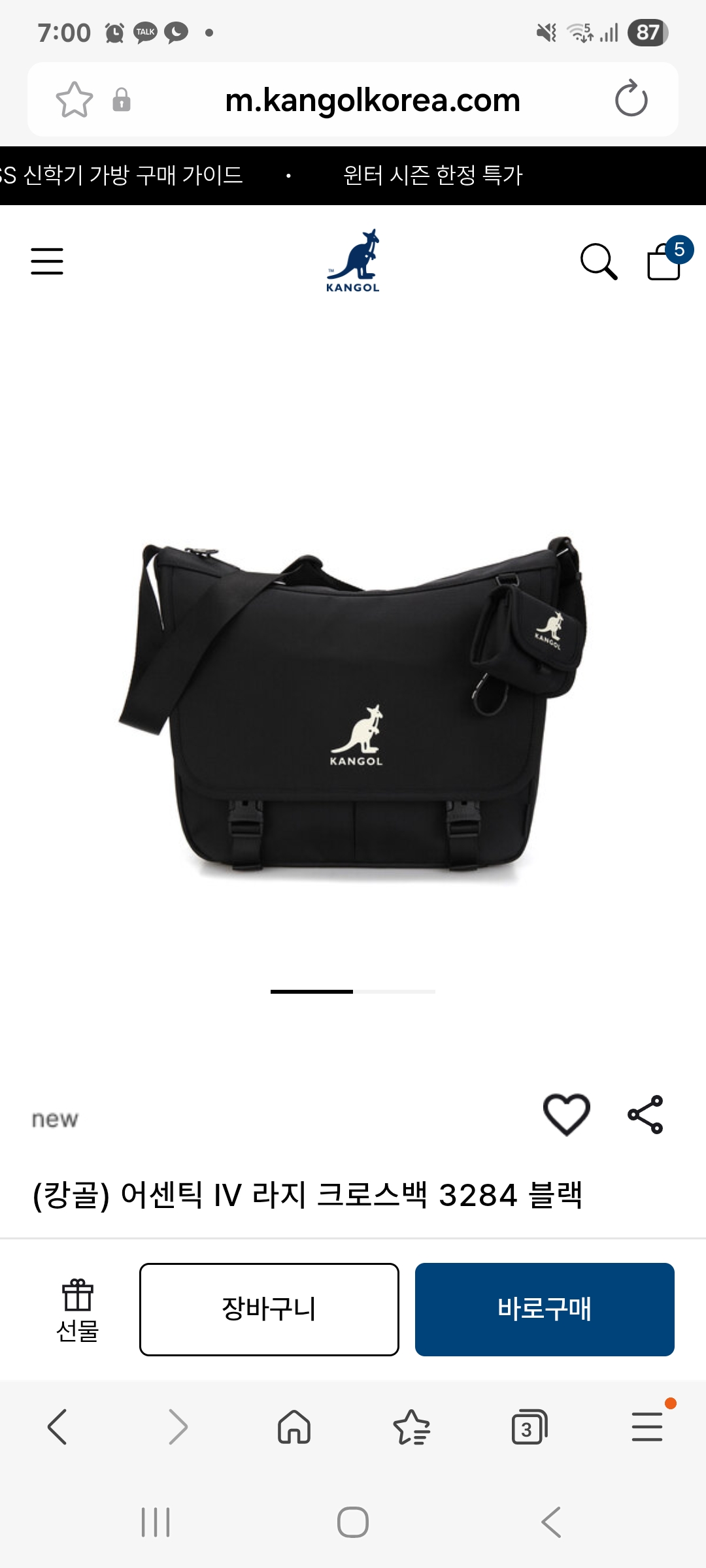The height and width of the screenshot is (1568, 706).
Task: View shopping cart with 5 items
Action: tap(664, 263)
